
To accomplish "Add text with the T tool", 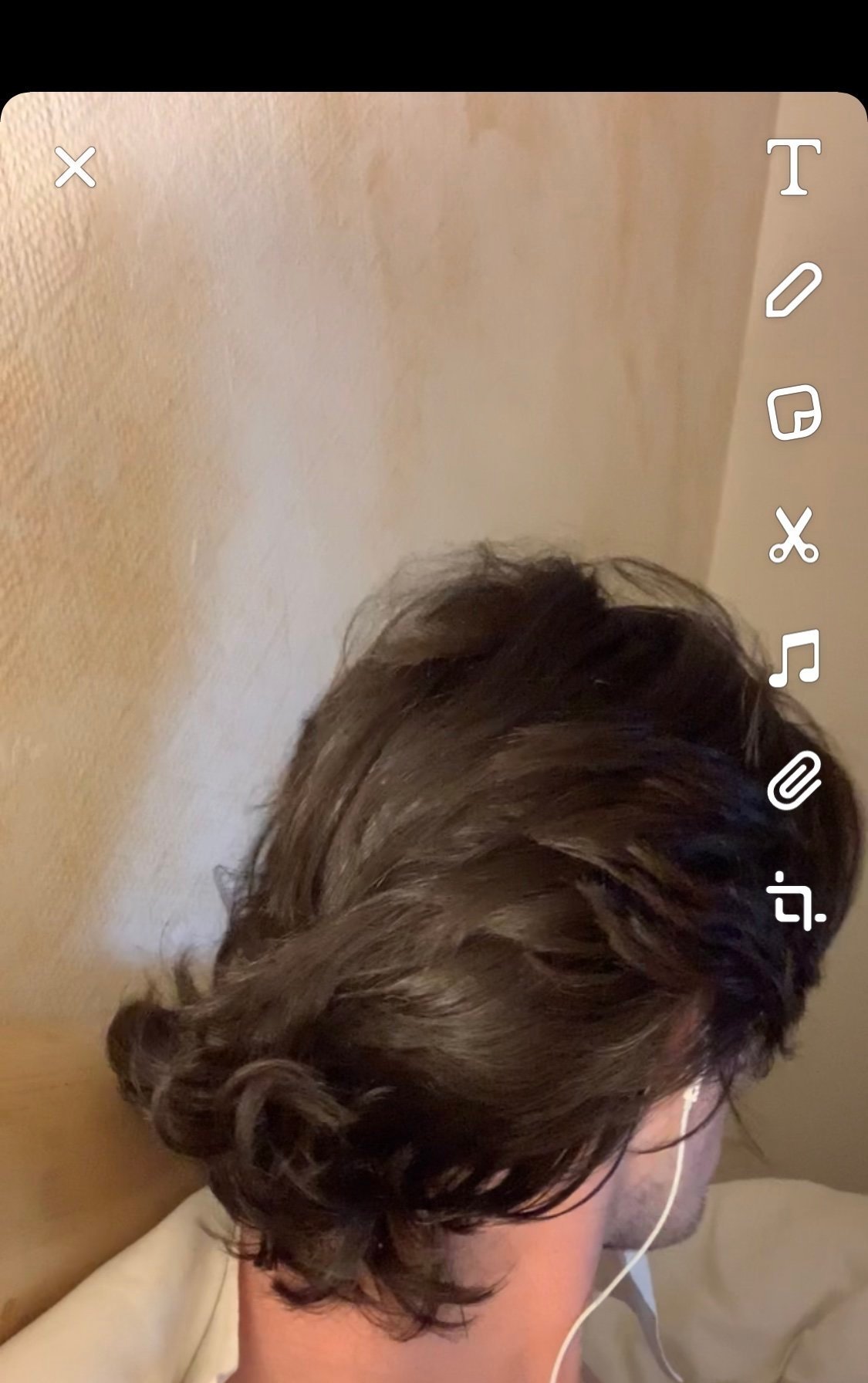I will (x=793, y=167).
